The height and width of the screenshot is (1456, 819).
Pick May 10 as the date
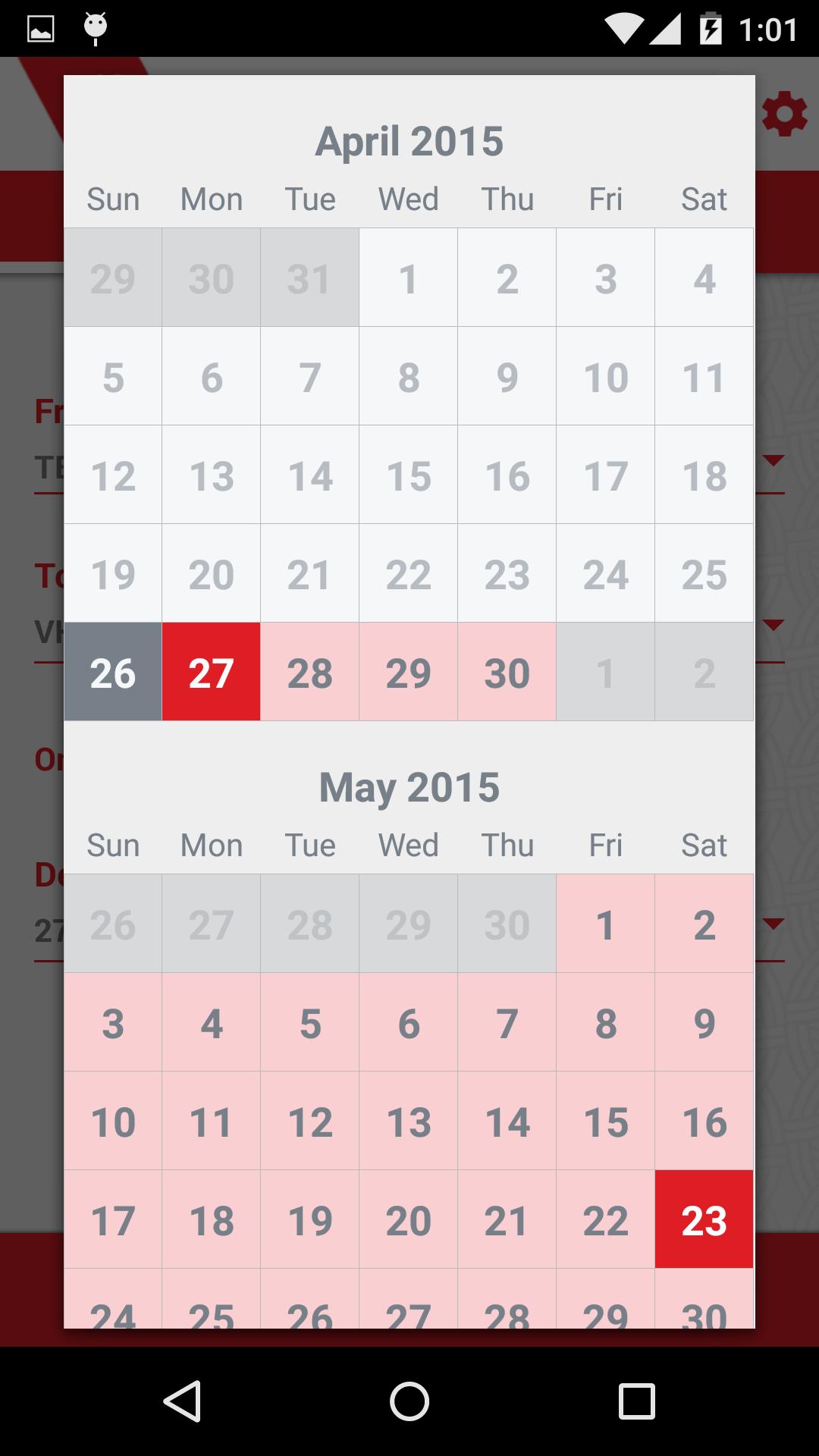(113, 1121)
